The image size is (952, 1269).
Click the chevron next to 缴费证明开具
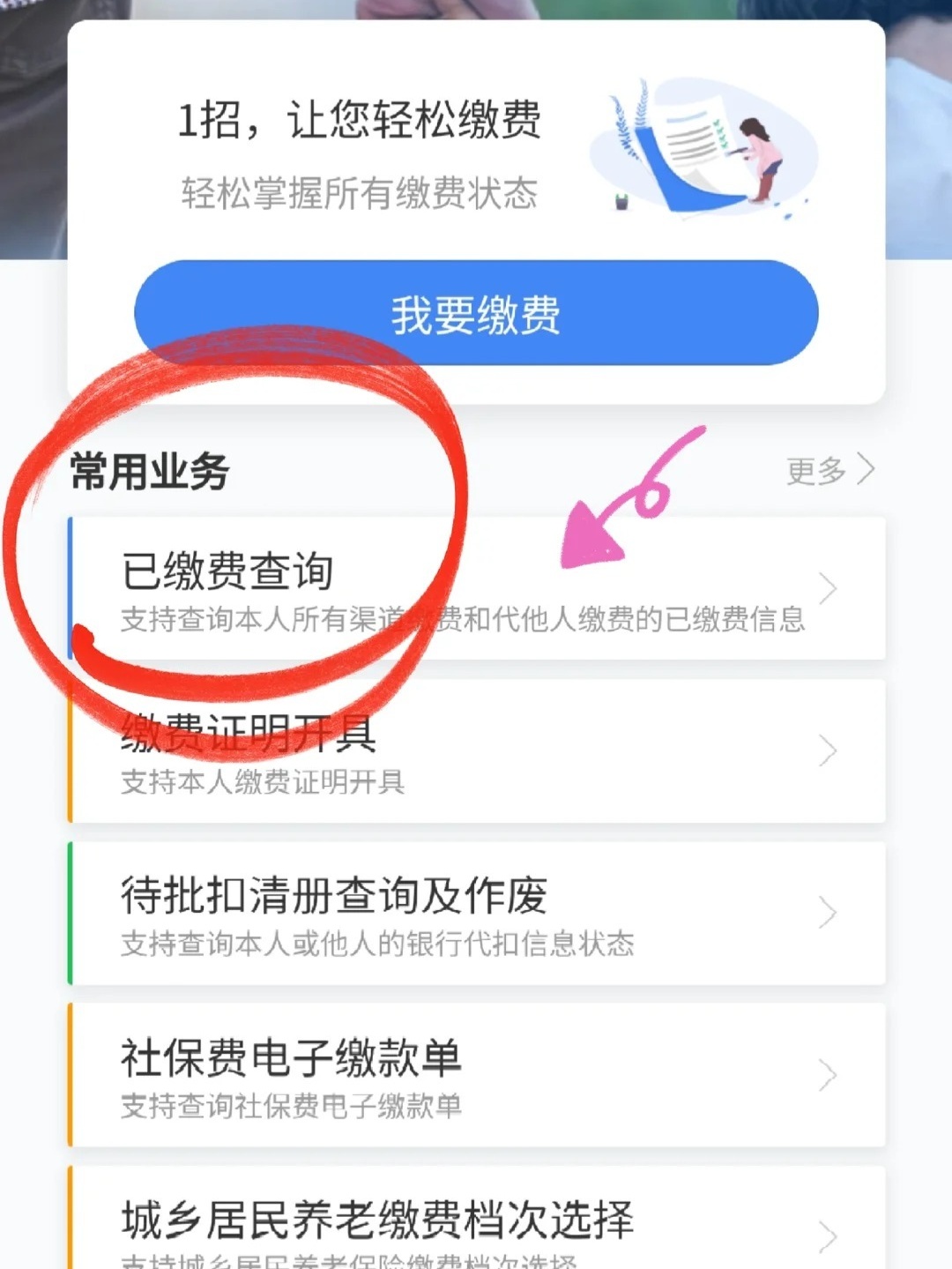click(x=827, y=750)
